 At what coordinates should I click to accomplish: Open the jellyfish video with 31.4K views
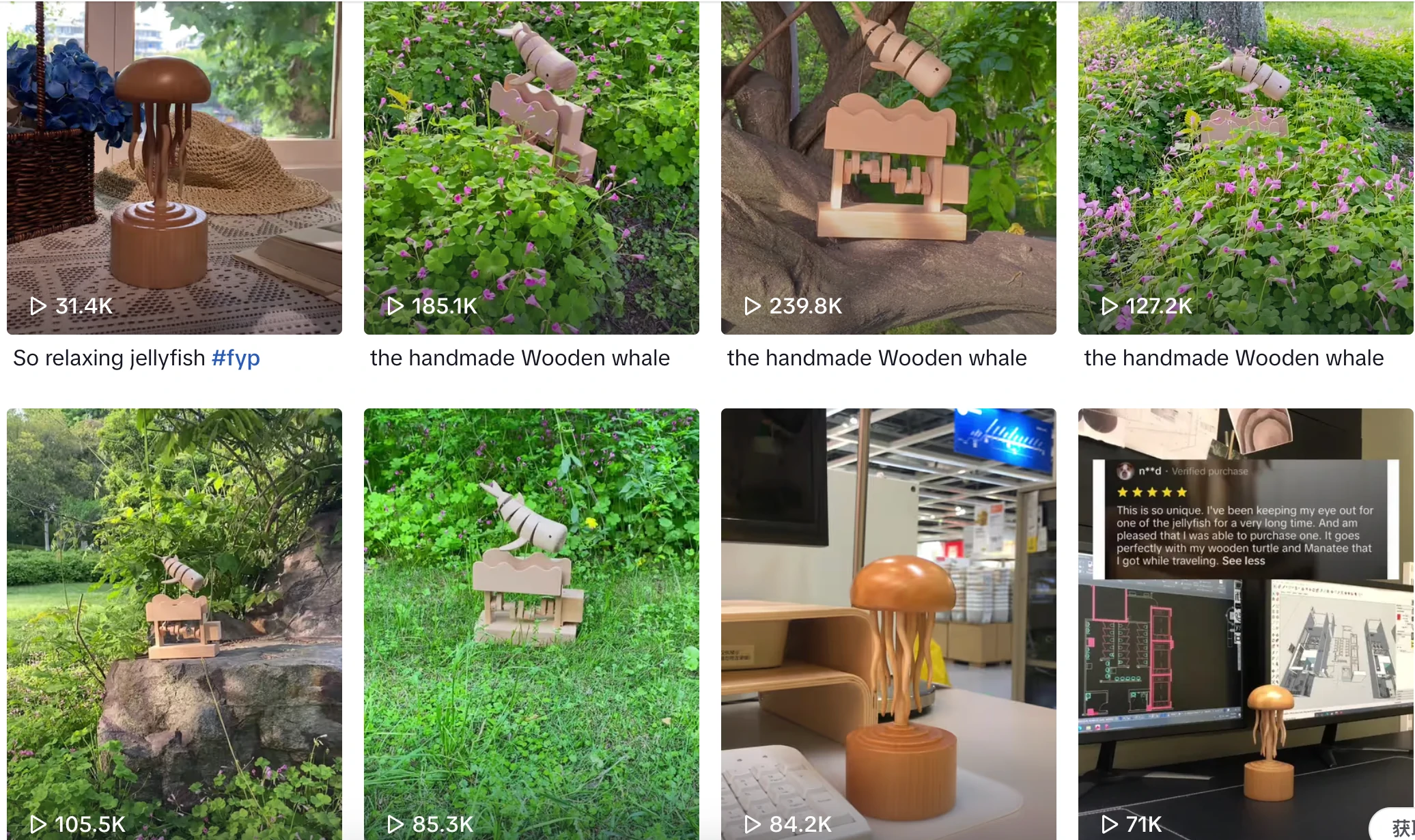174,167
